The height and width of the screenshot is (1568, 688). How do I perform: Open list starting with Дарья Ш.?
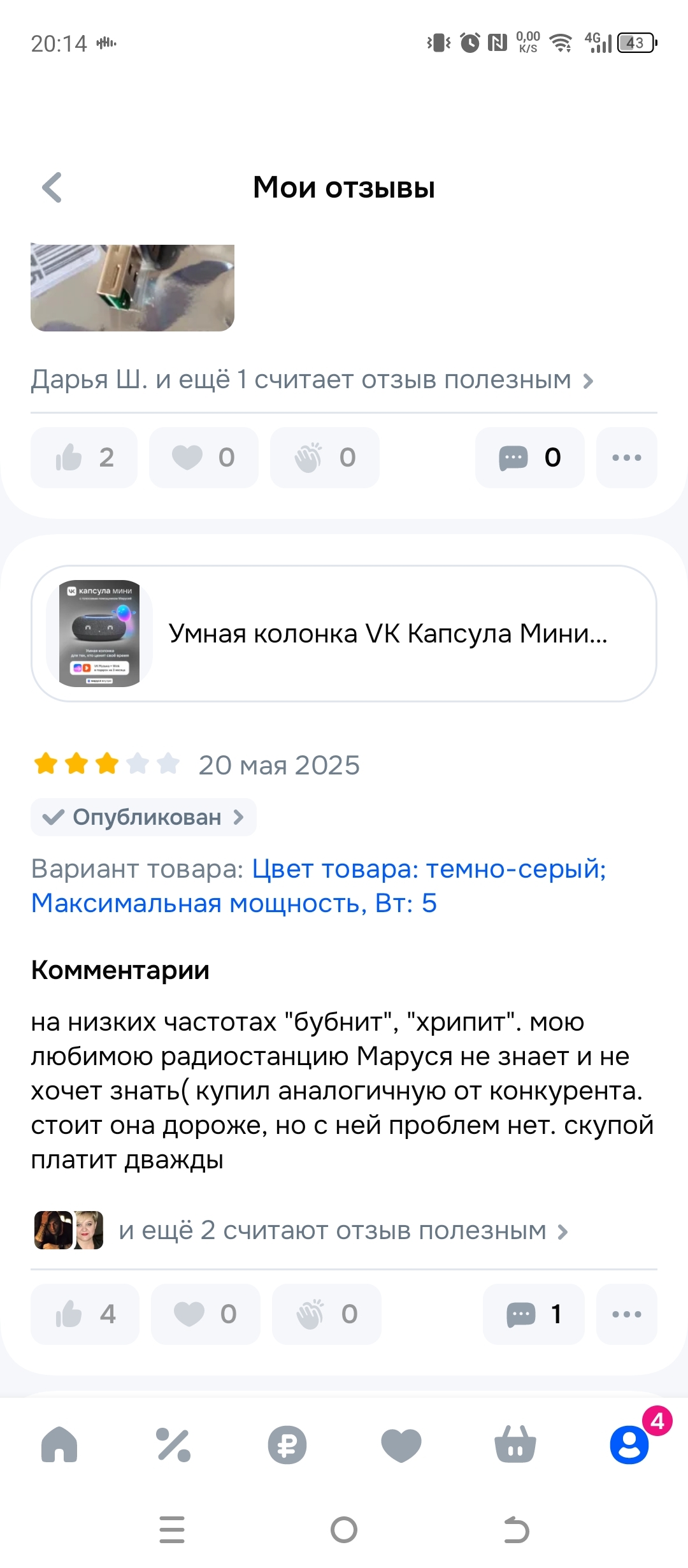tap(312, 380)
